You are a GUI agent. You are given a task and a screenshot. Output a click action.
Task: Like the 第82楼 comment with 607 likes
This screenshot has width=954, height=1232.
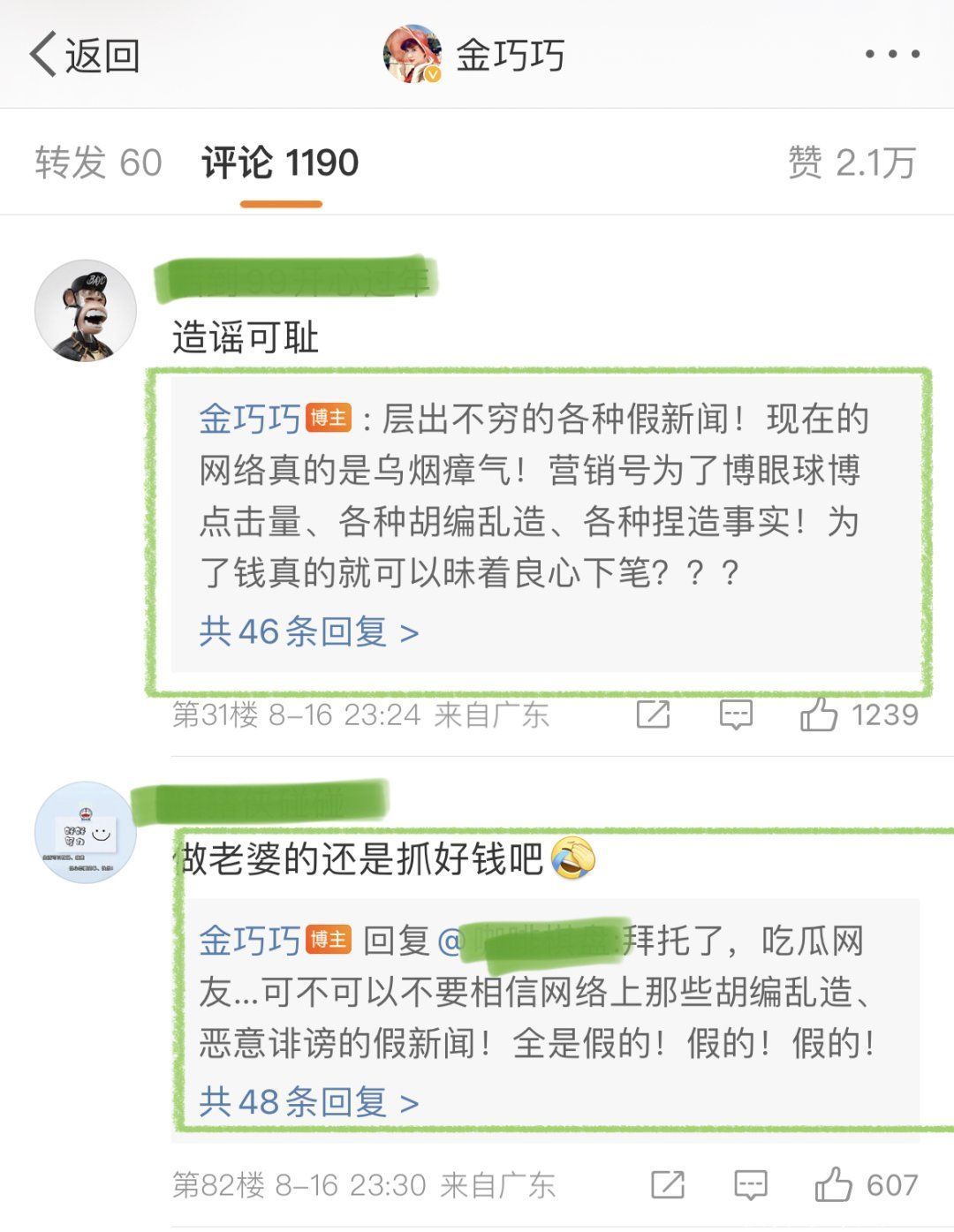pyautogui.click(x=833, y=1184)
